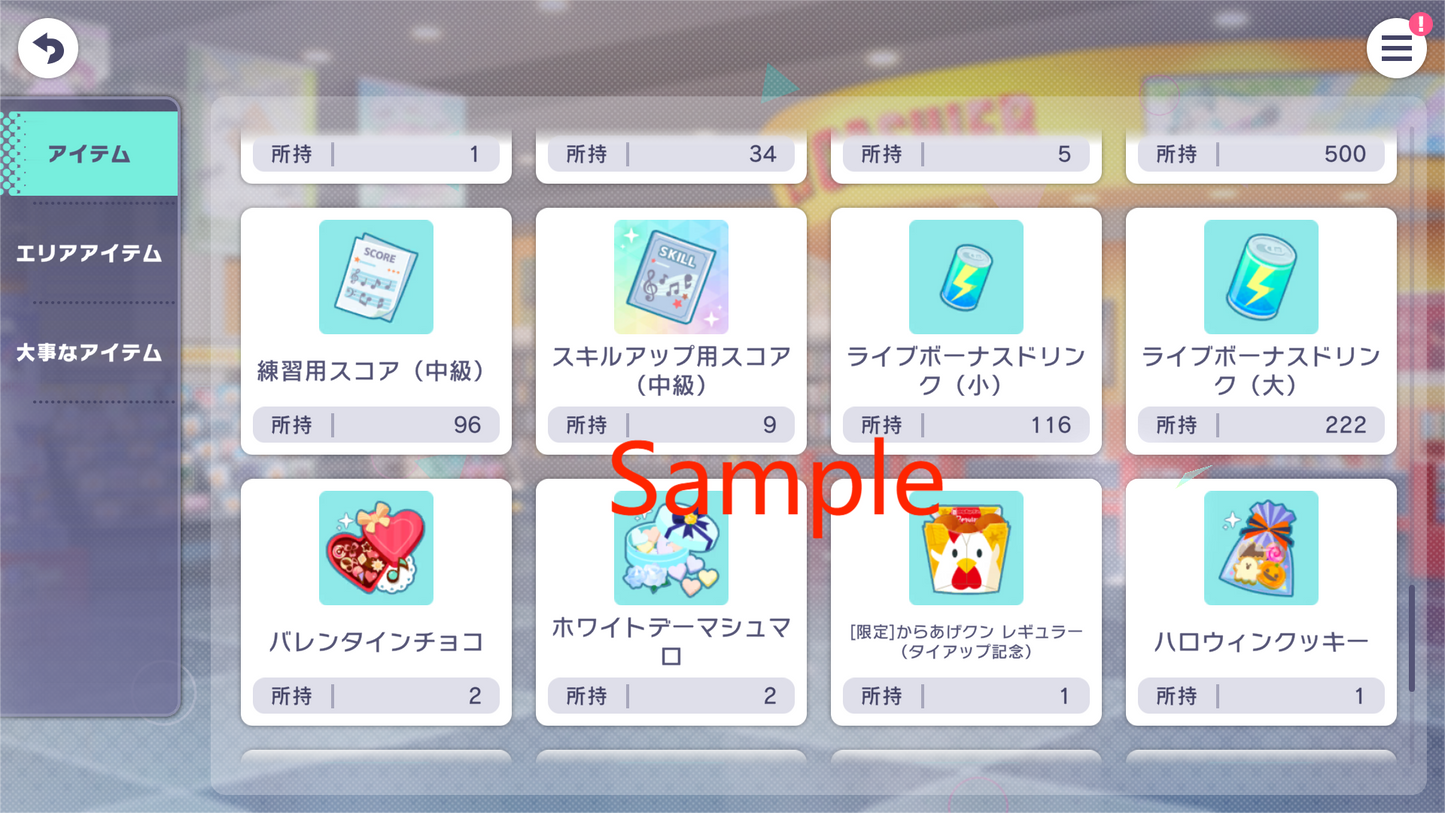View ライブボーナスドリンク（大） details
Screen dimensions: 1445x813
(1261, 330)
